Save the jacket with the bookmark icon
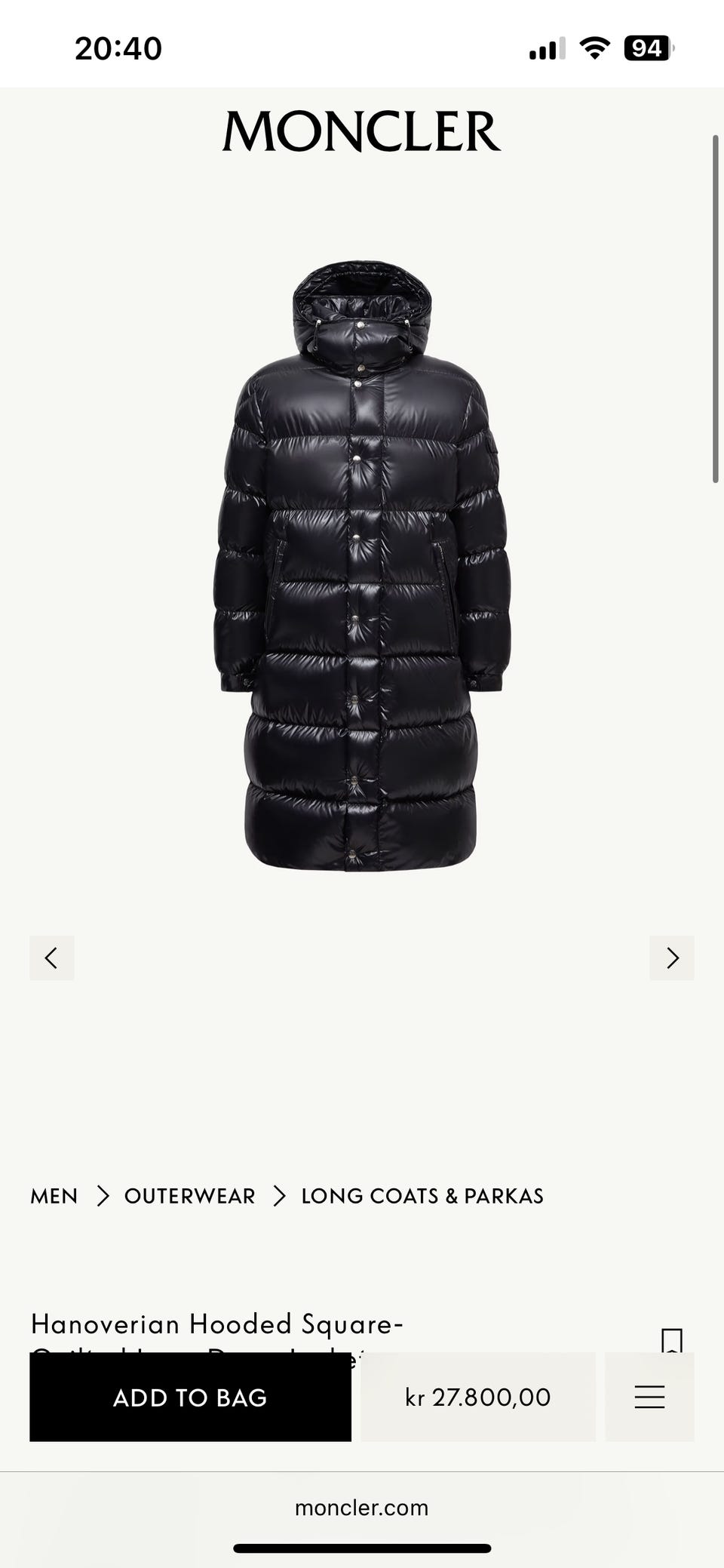Screen dimensions: 724x1568 tap(671, 1340)
